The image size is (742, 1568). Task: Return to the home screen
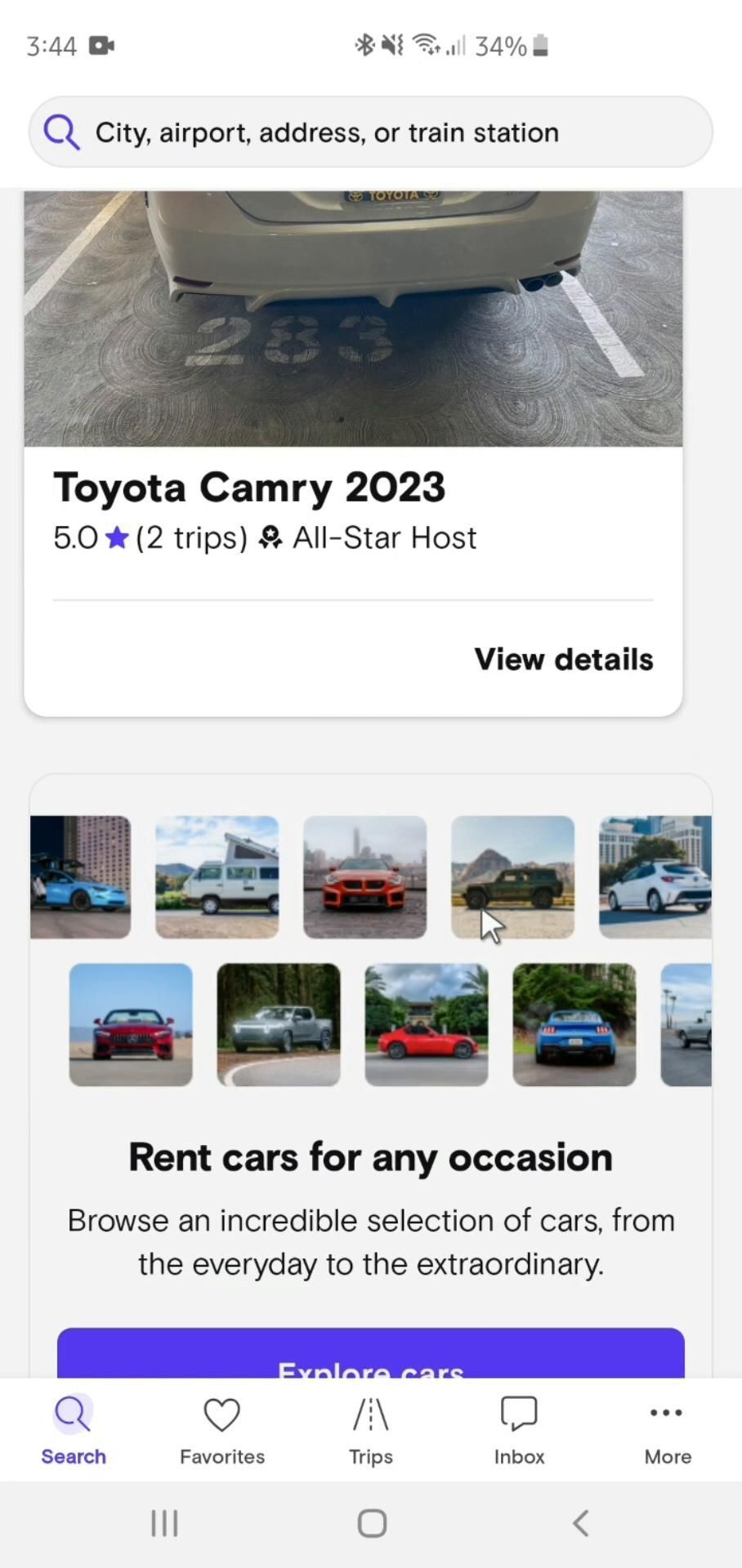pos(372,1523)
